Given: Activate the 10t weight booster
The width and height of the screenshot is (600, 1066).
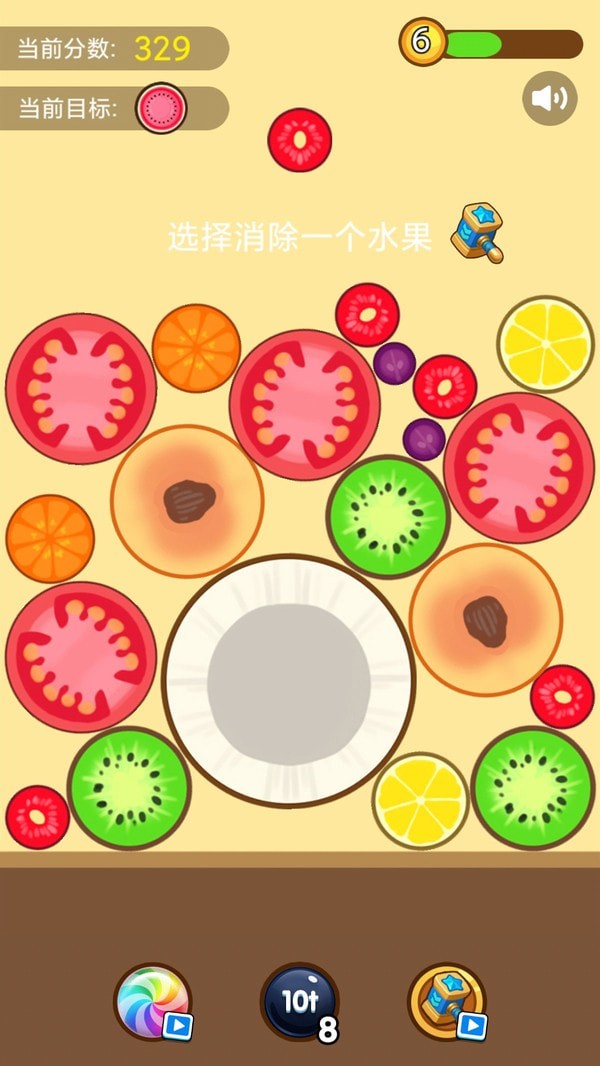Looking at the screenshot, I should point(299,1002).
